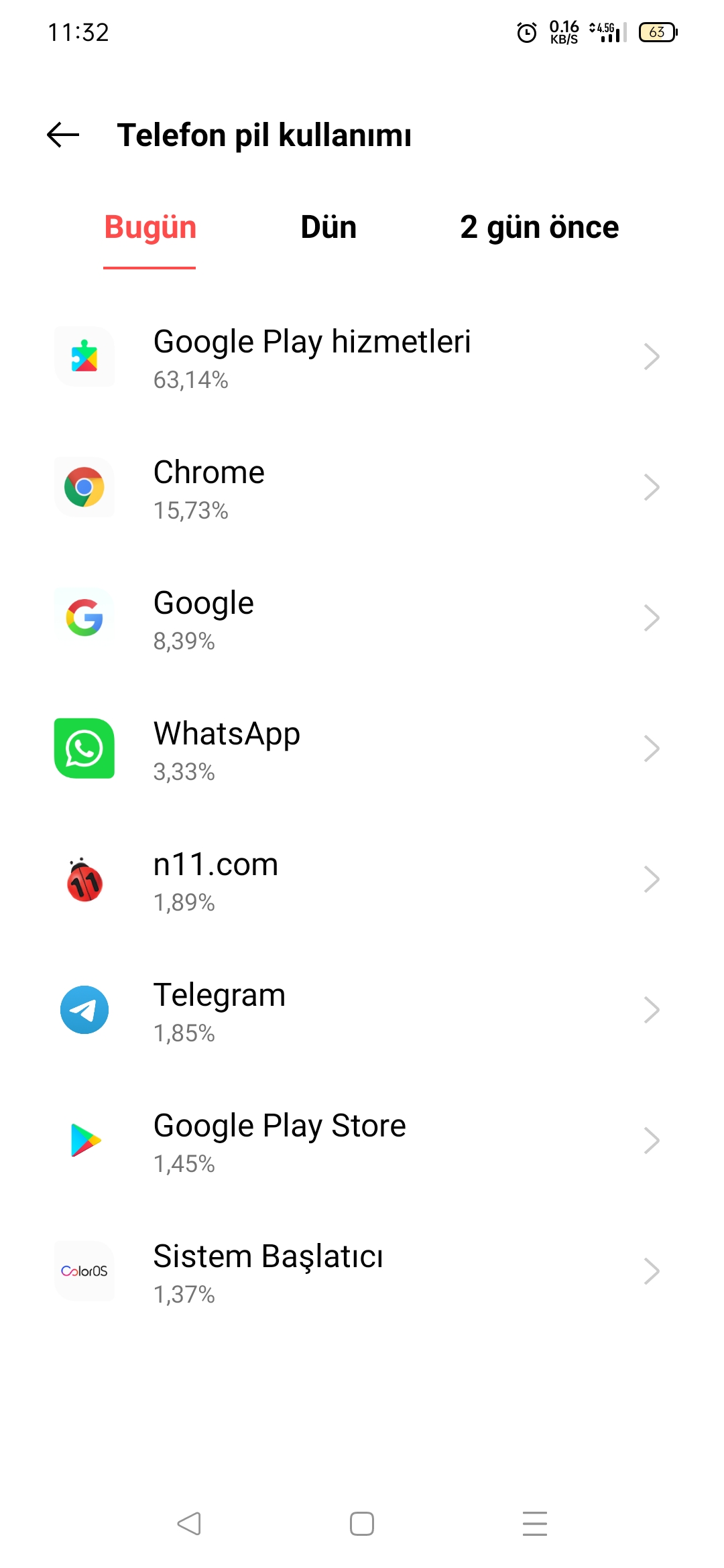Switch to the Dün tab
This screenshot has width=724, height=1568.
coord(328,228)
